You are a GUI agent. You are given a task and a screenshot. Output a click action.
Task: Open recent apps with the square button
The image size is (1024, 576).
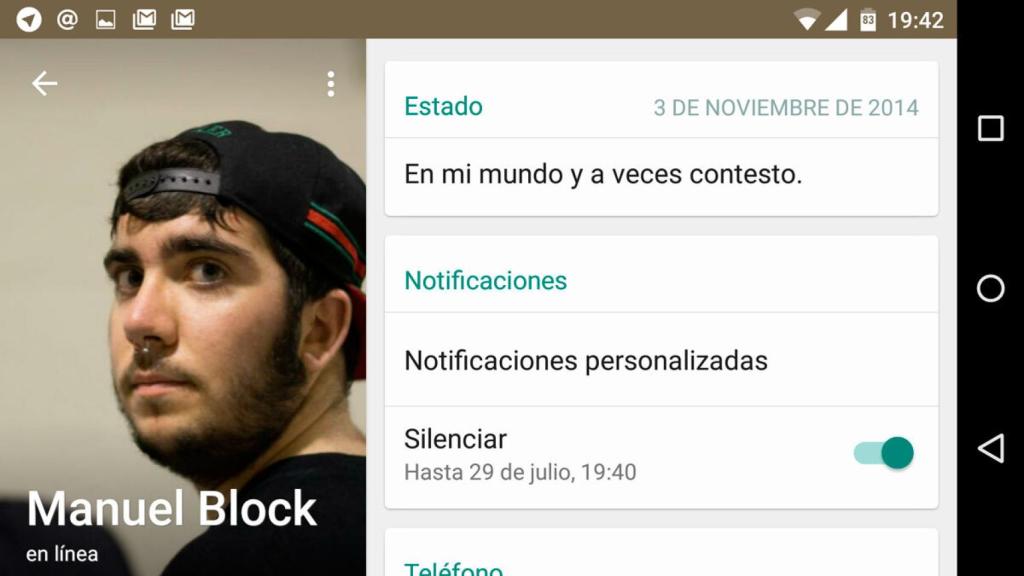(x=990, y=128)
